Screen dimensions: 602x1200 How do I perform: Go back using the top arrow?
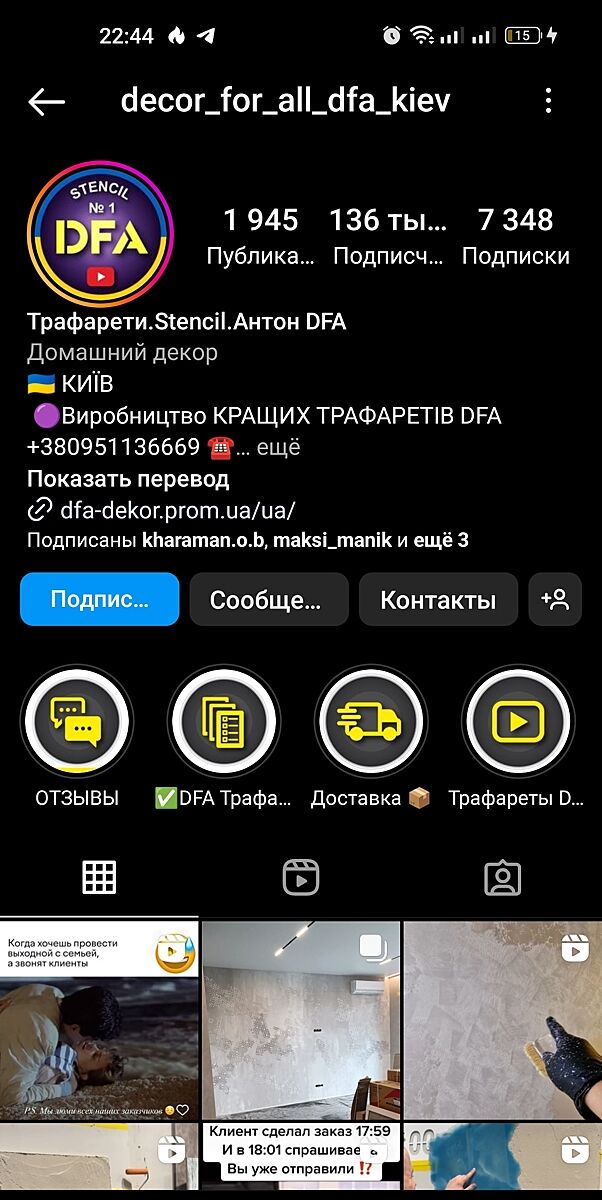pyautogui.click(x=47, y=101)
